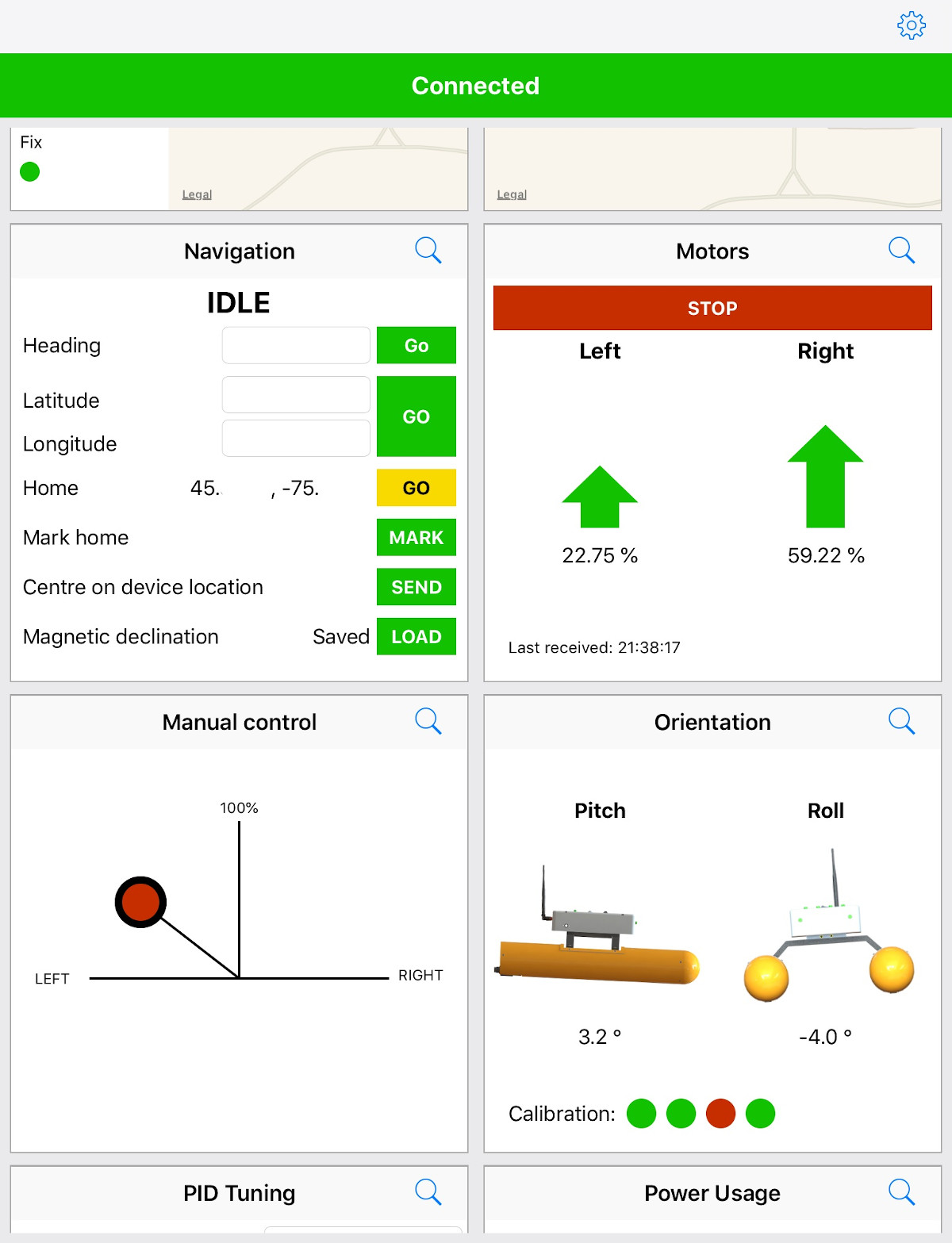Expand the Motors panel magnifier
This screenshot has width=952, height=1243.
click(x=901, y=250)
